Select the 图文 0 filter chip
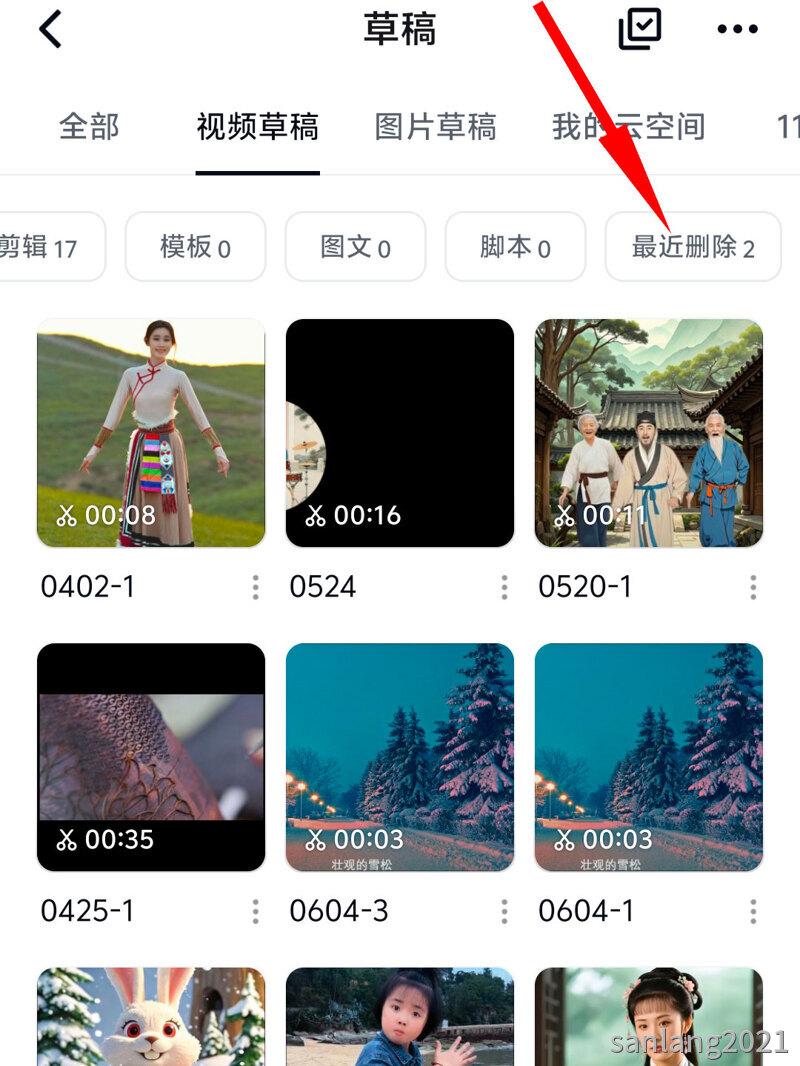This screenshot has width=800, height=1066. [x=355, y=247]
